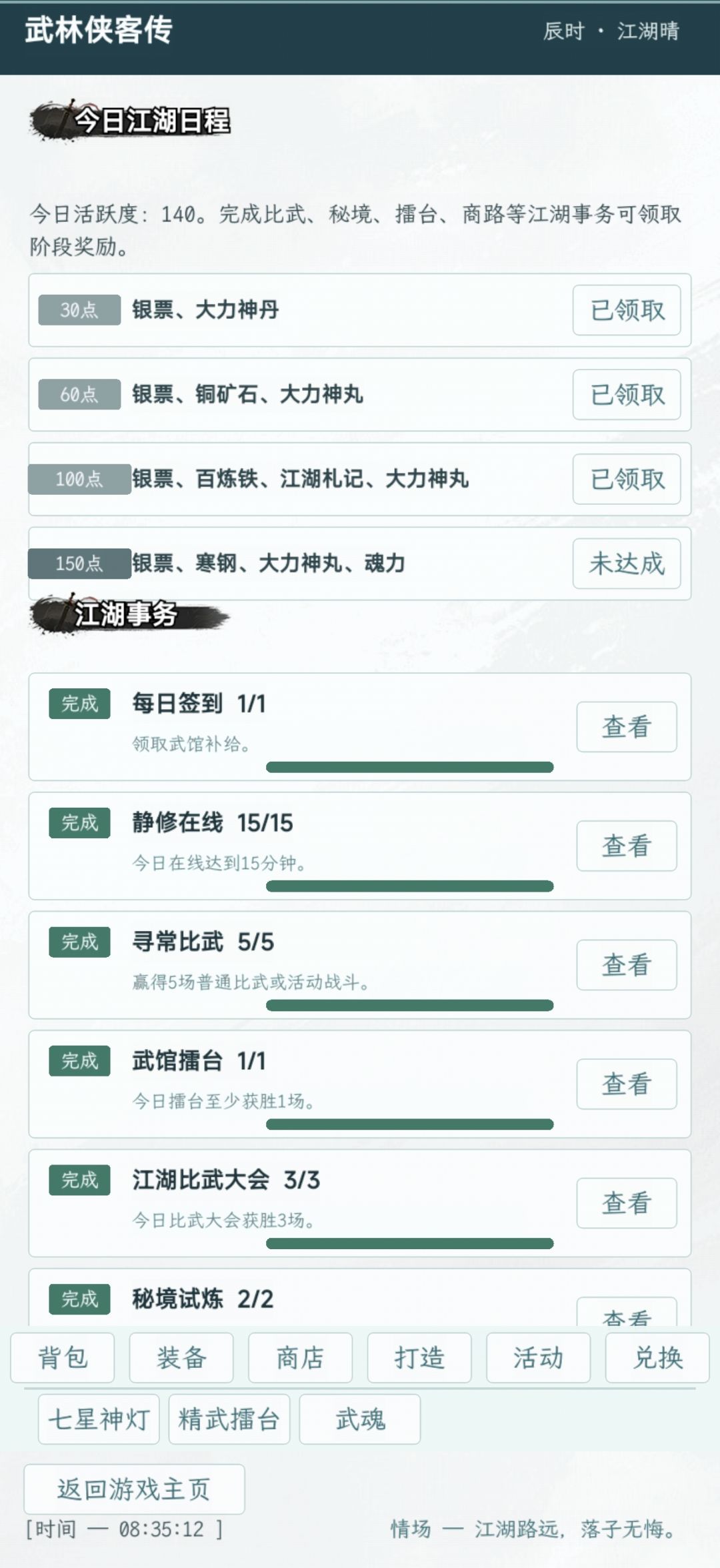The width and height of the screenshot is (720, 1568).
Task: Open the 背包 inventory
Action: click(x=63, y=1358)
